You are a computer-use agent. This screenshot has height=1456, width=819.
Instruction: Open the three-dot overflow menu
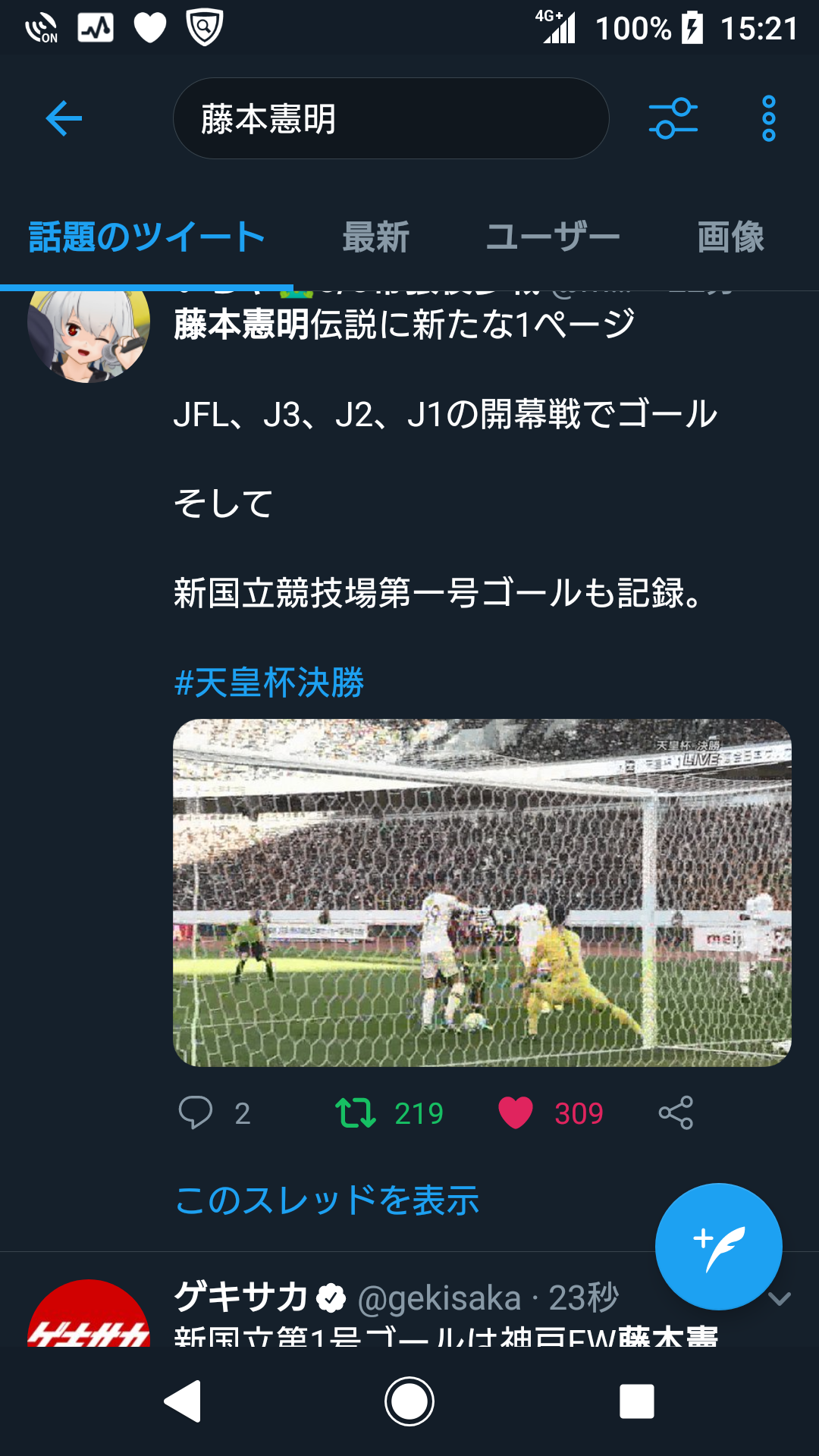click(x=768, y=118)
